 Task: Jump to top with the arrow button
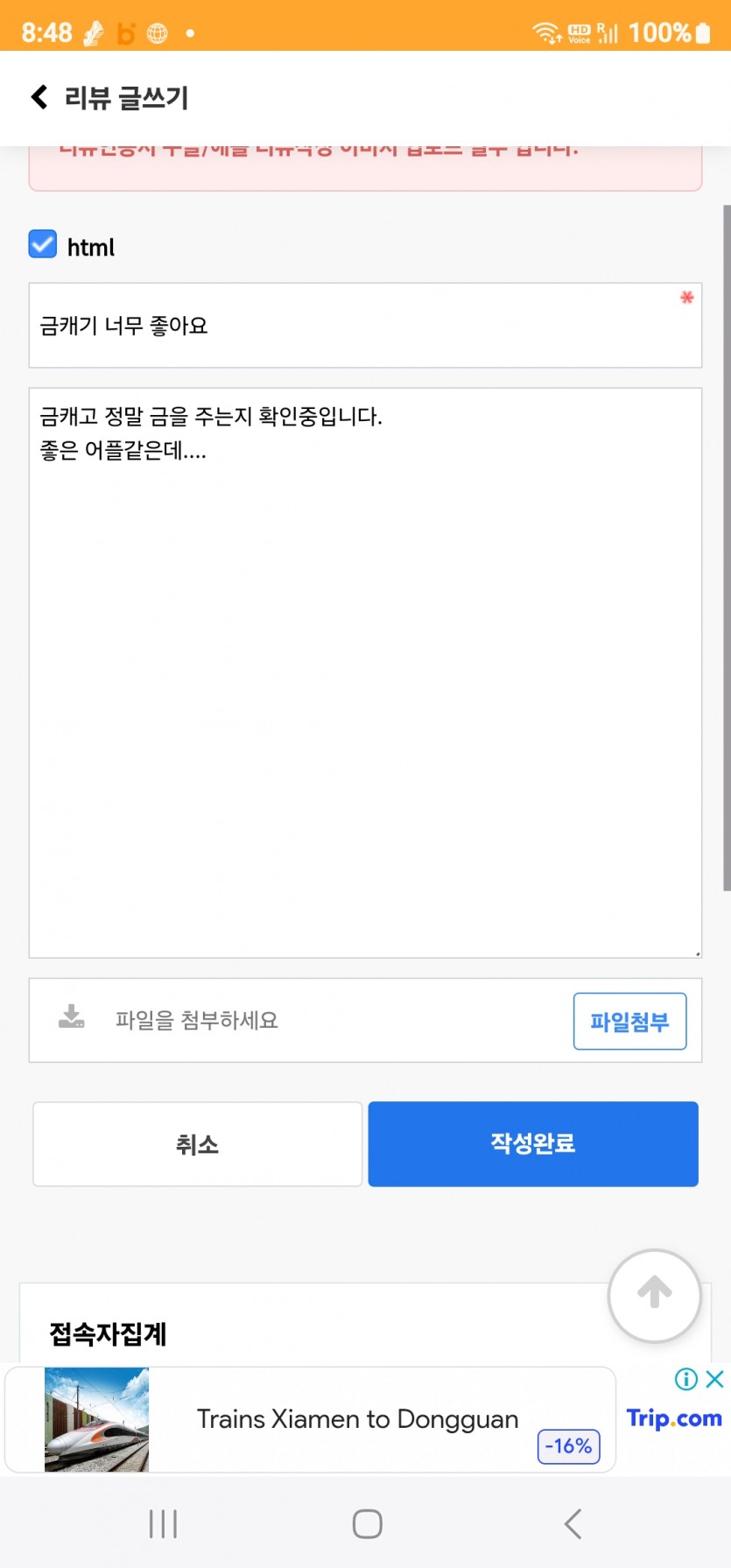click(654, 1295)
